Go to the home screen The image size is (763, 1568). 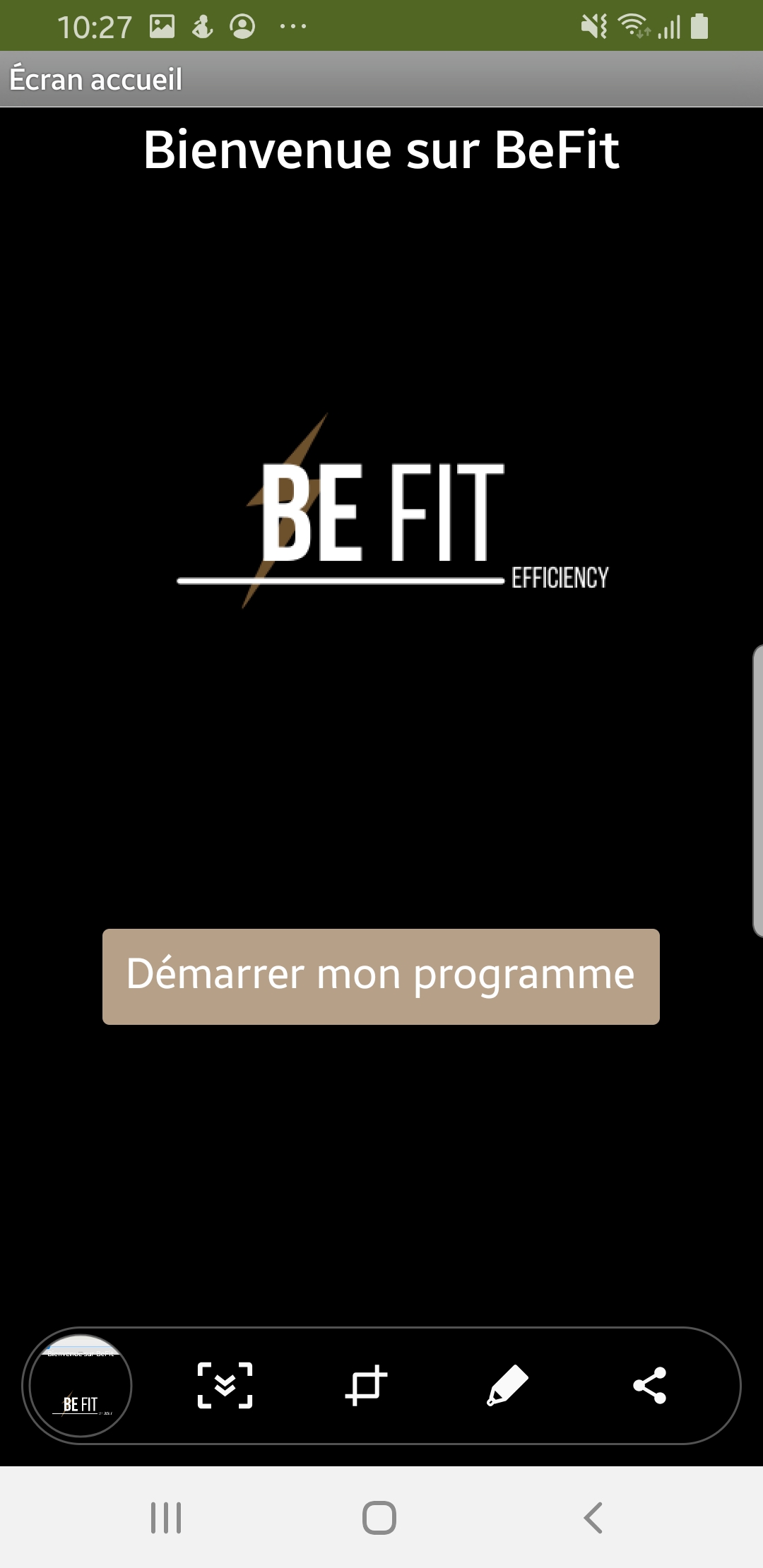coord(379,1517)
